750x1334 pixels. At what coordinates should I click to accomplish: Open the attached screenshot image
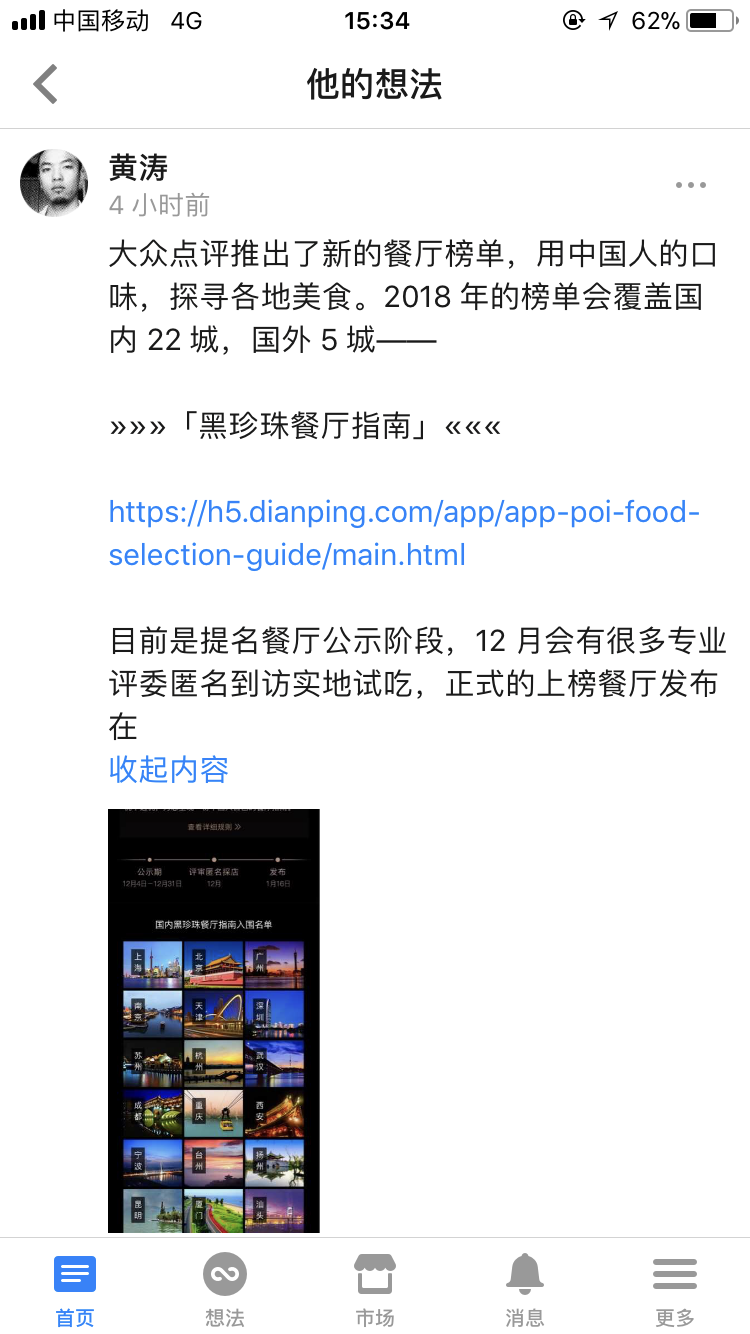pos(214,1020)
